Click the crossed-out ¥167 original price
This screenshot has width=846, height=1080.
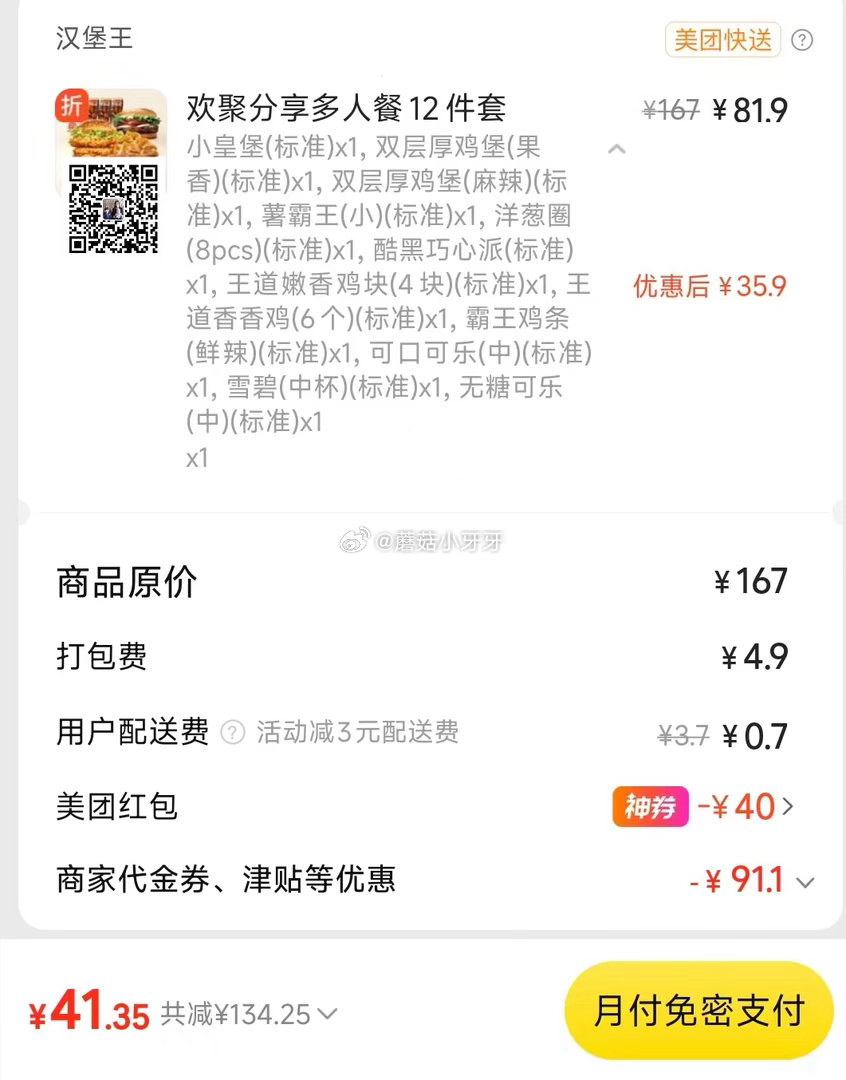[x=673, y=110]
